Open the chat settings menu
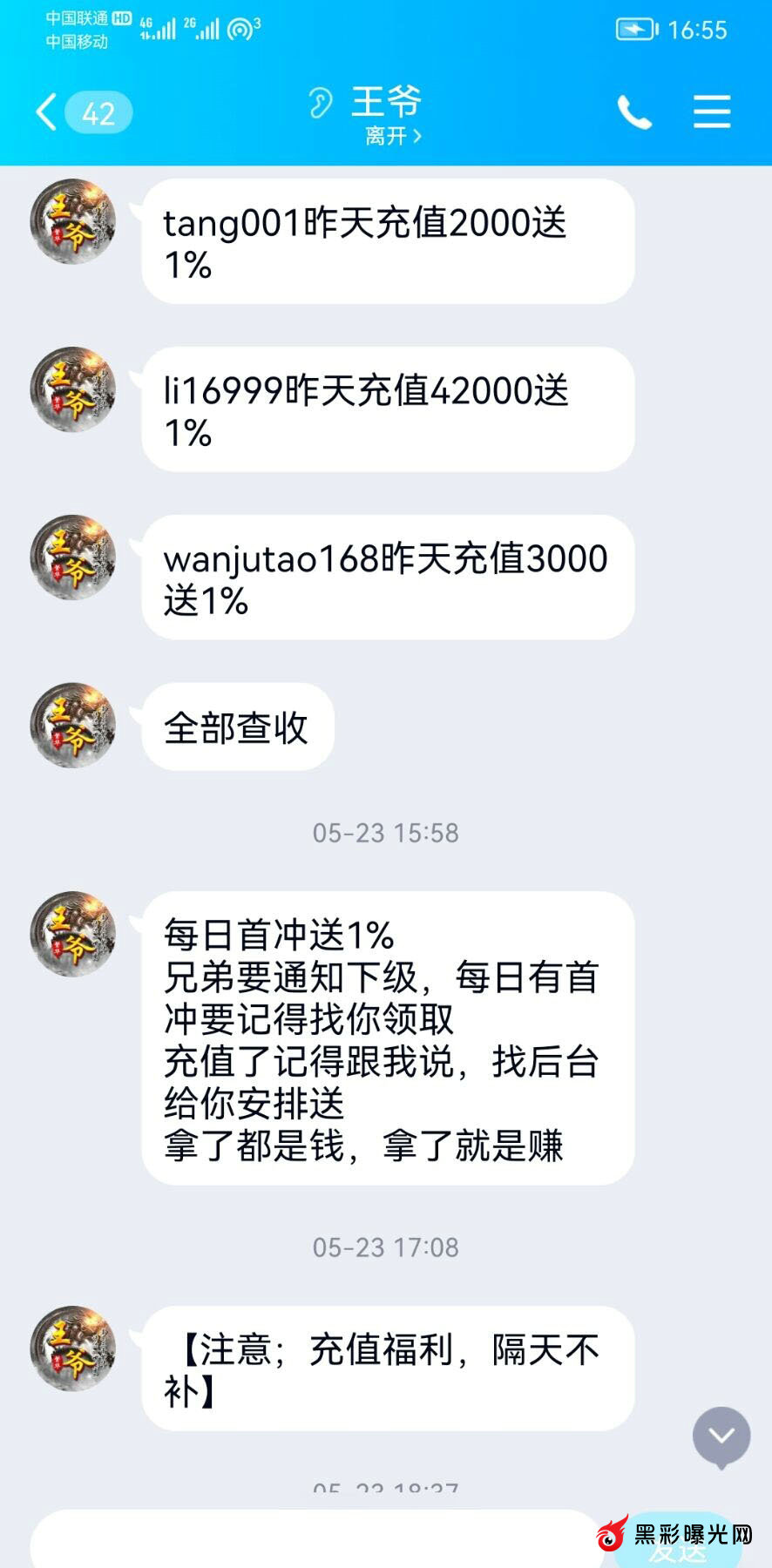The width and height of the screenshot is (772, 1568). 711,112
